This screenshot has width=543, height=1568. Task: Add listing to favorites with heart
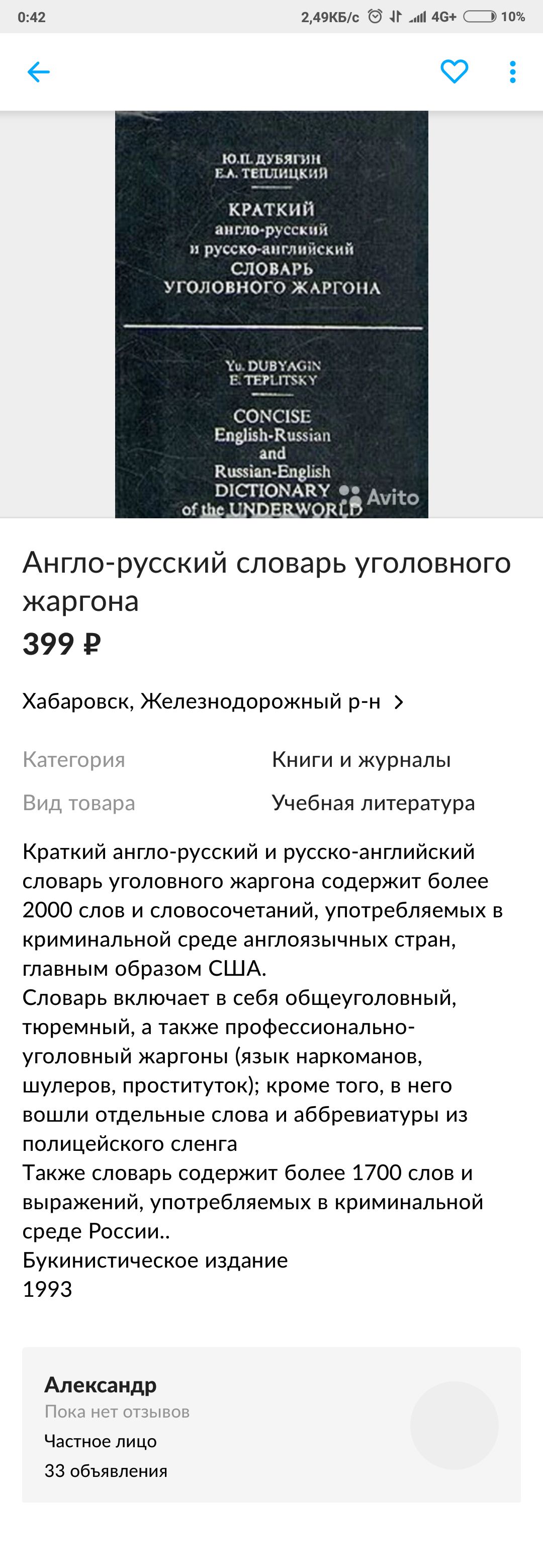454,72
